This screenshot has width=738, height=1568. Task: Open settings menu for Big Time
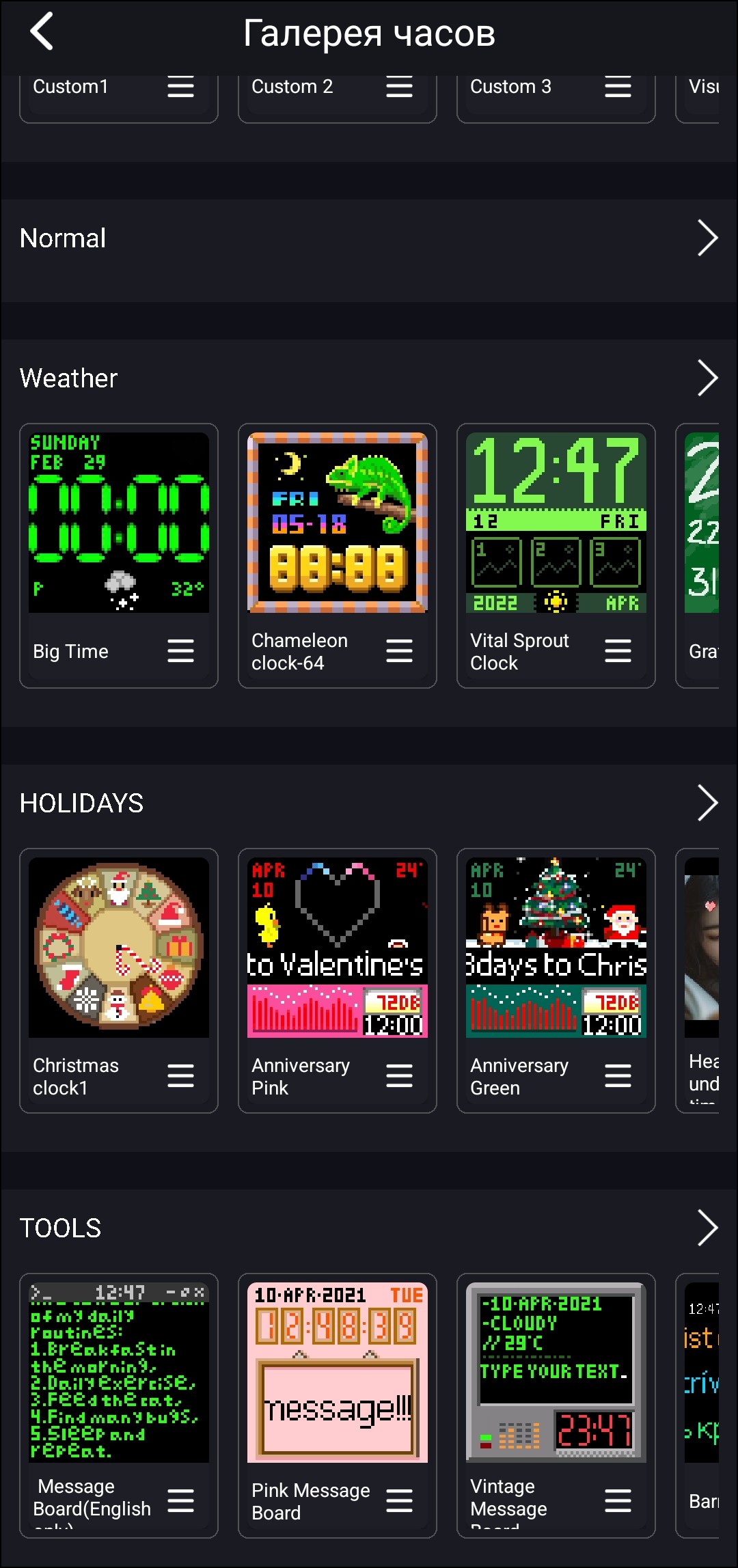coord(180,651)
